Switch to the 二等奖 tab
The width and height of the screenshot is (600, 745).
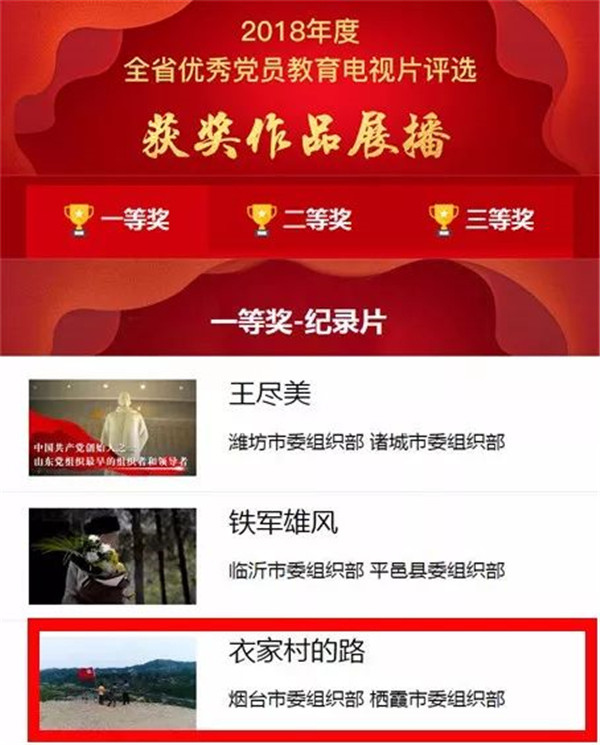point(298,218)
